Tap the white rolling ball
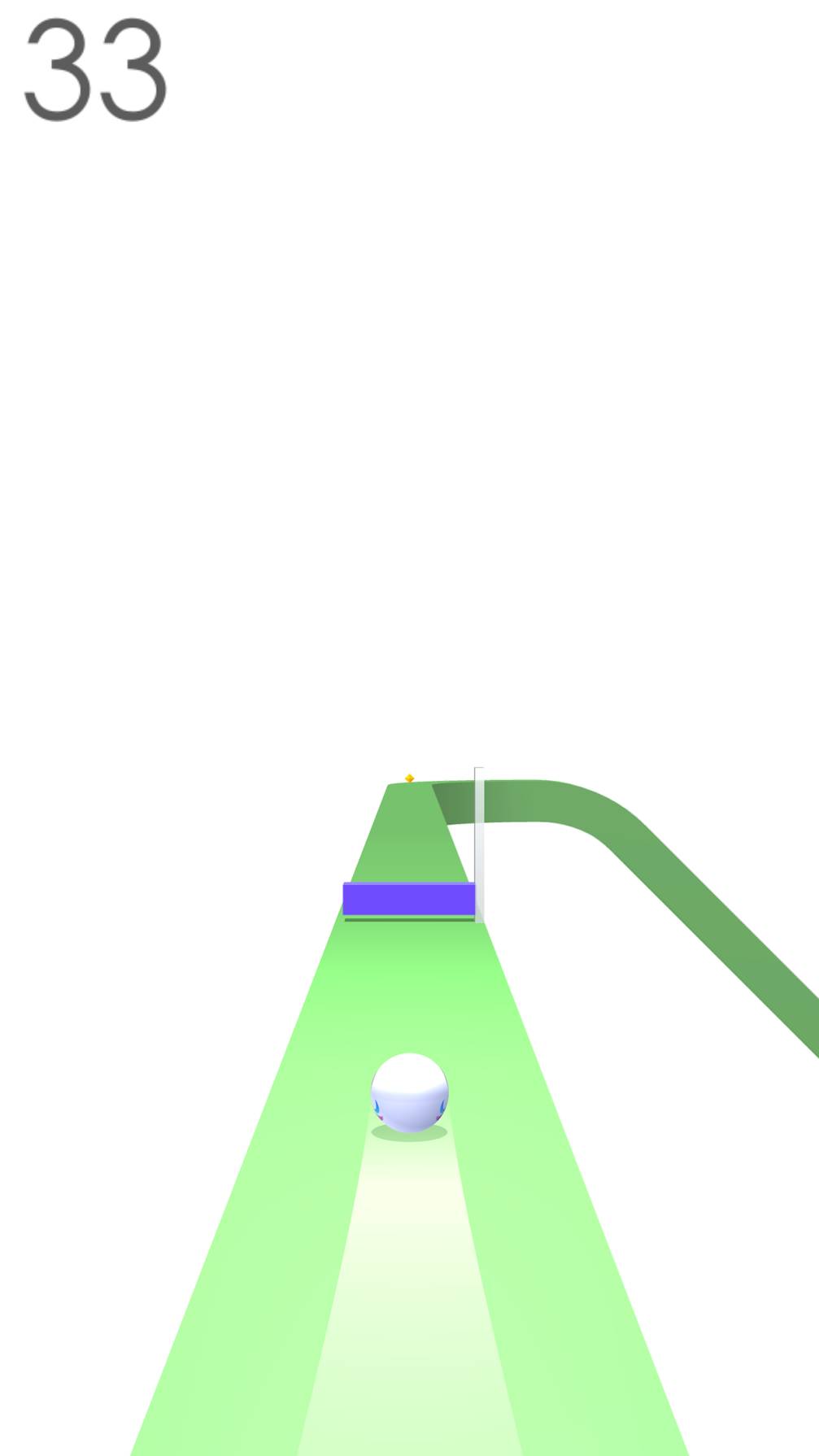Viewport: 819px width, 1456px height. pyautogui.click(x=409, y=1092)
